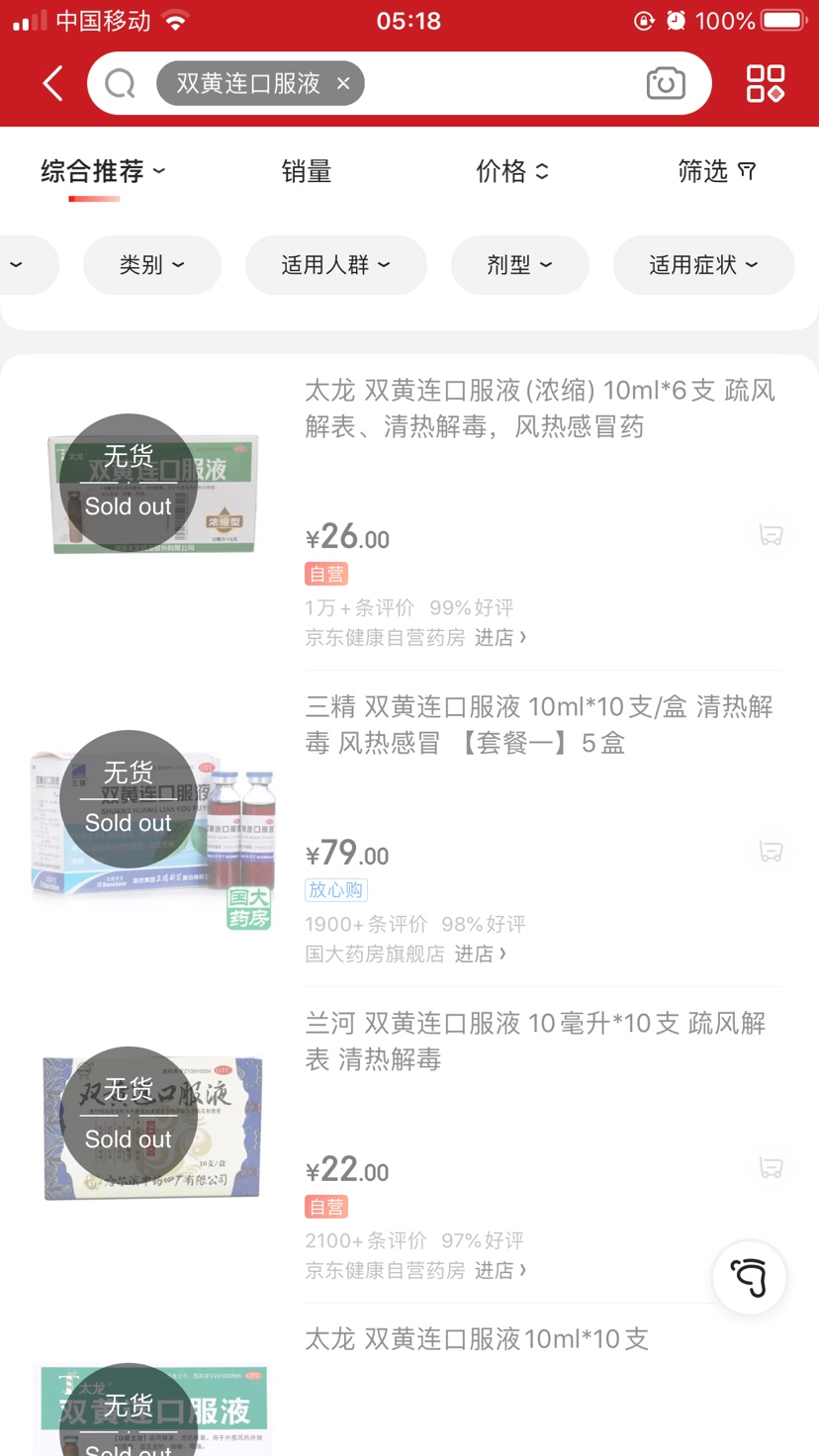Sort results by 销量
This screenshot has width=819, height=1456.
pyautogui.click(x=307, y=172)
